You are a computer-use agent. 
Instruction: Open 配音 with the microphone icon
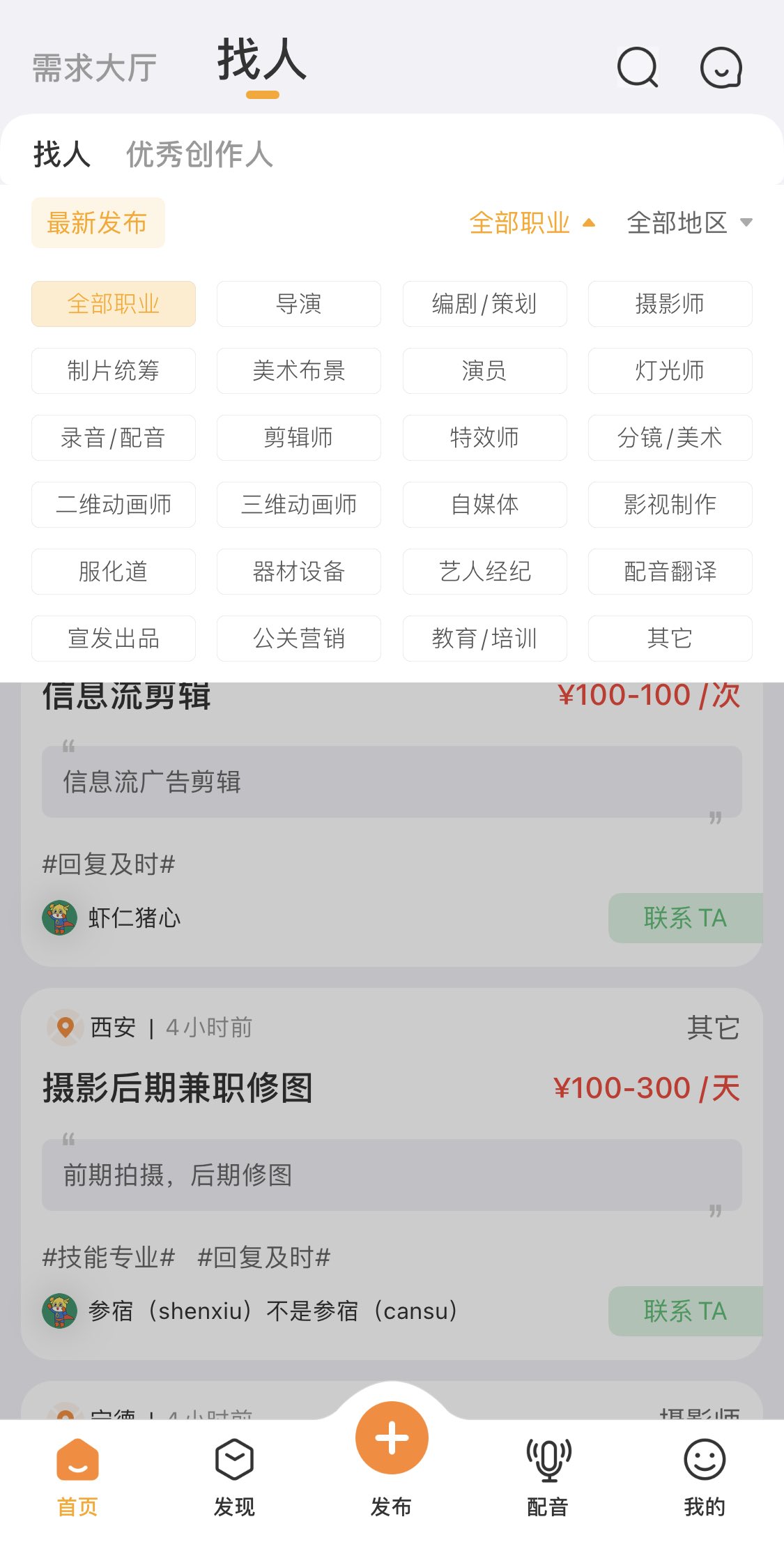548,1459
